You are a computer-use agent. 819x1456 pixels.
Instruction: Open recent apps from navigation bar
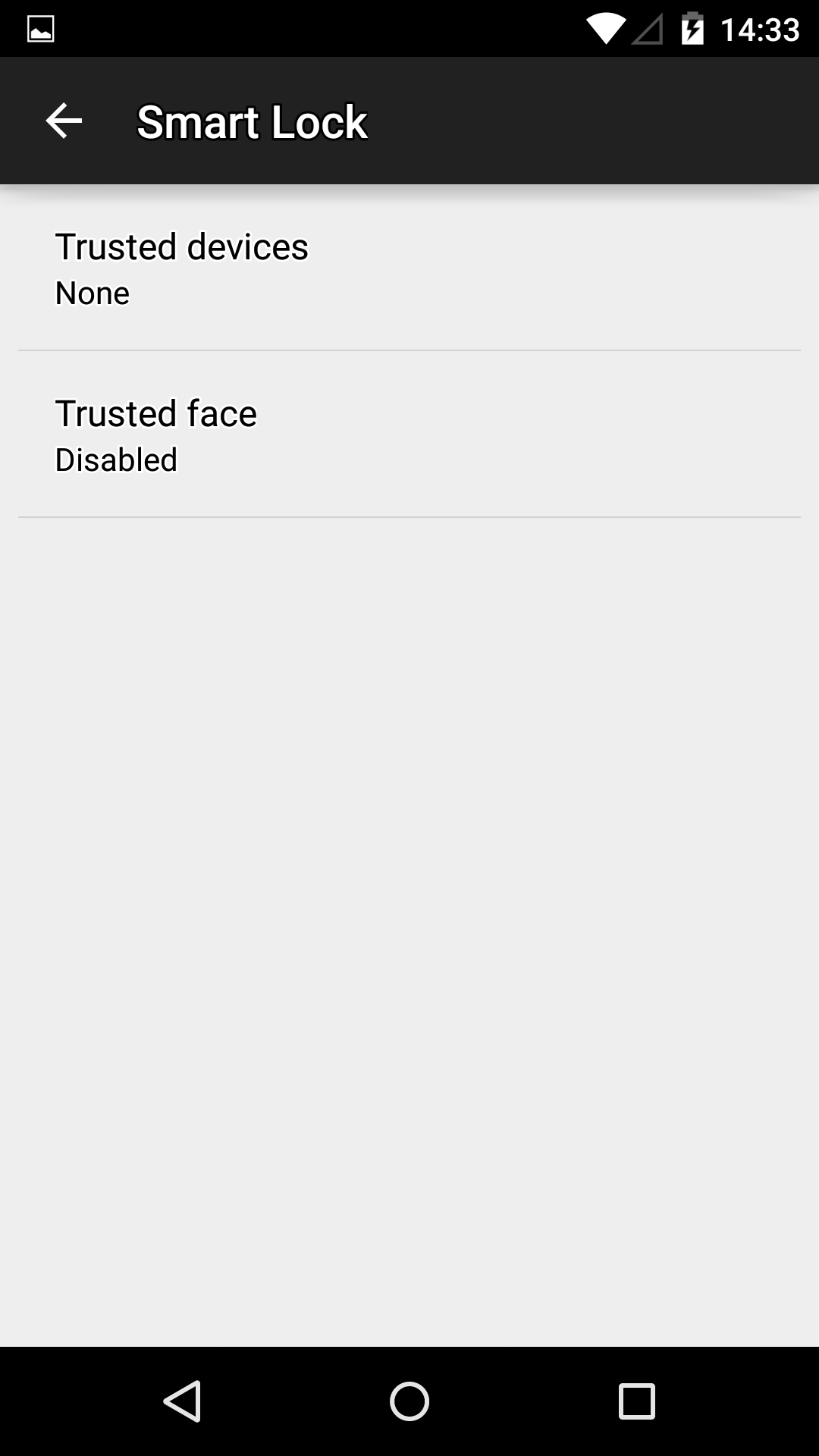[x=637, y=1401]
